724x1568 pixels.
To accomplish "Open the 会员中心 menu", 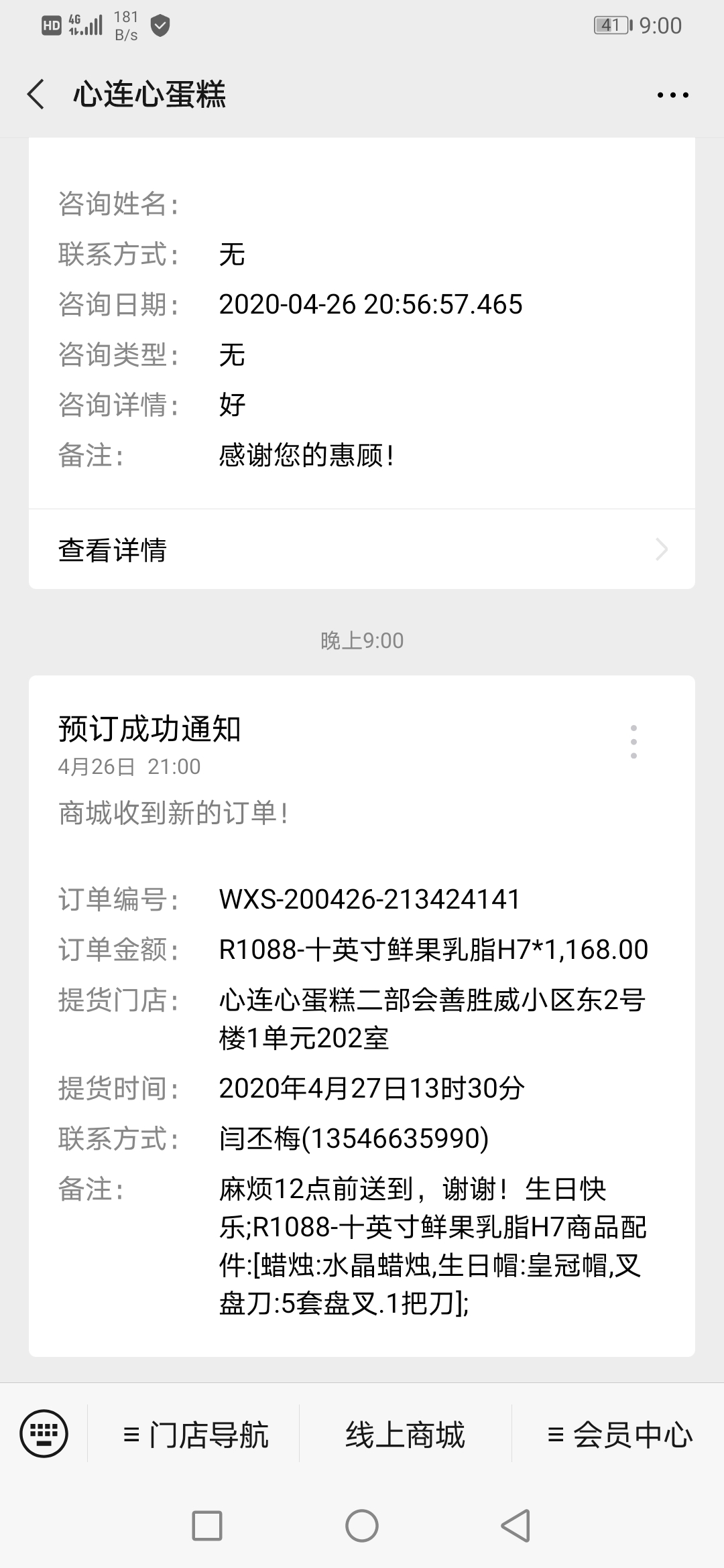I will [x=619, y=1435].
